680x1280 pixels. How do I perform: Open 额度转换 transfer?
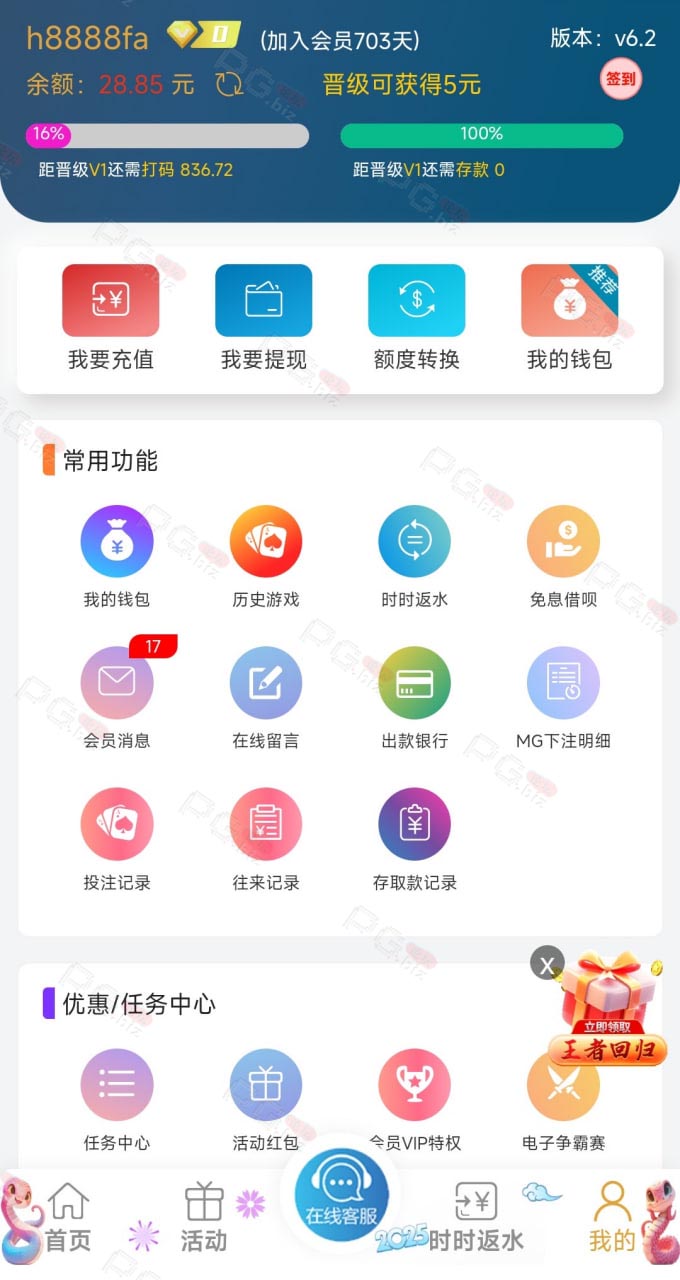click(417, 318)
